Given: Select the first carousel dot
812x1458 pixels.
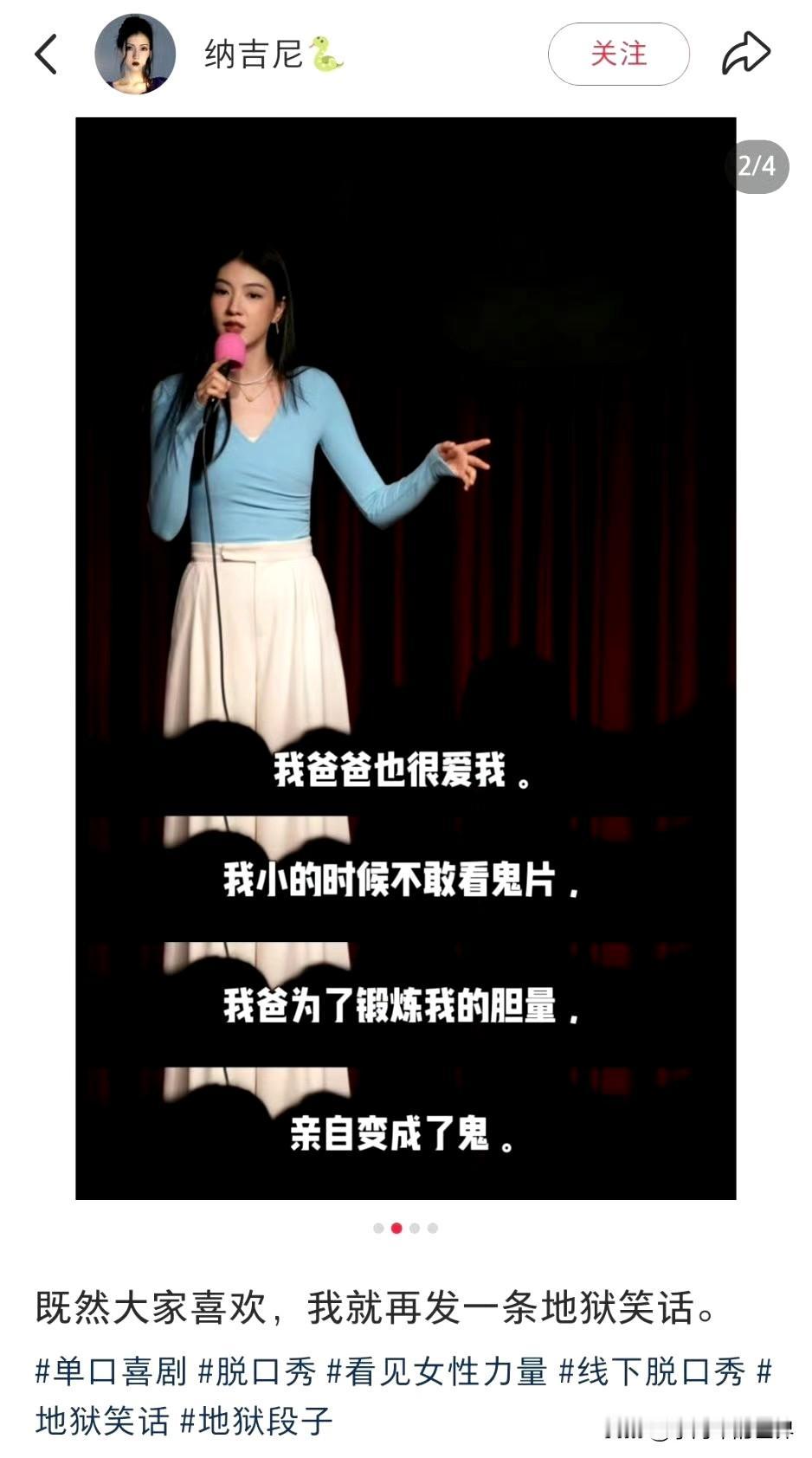Looking at the screenshot, I should tap(379, 1226).
